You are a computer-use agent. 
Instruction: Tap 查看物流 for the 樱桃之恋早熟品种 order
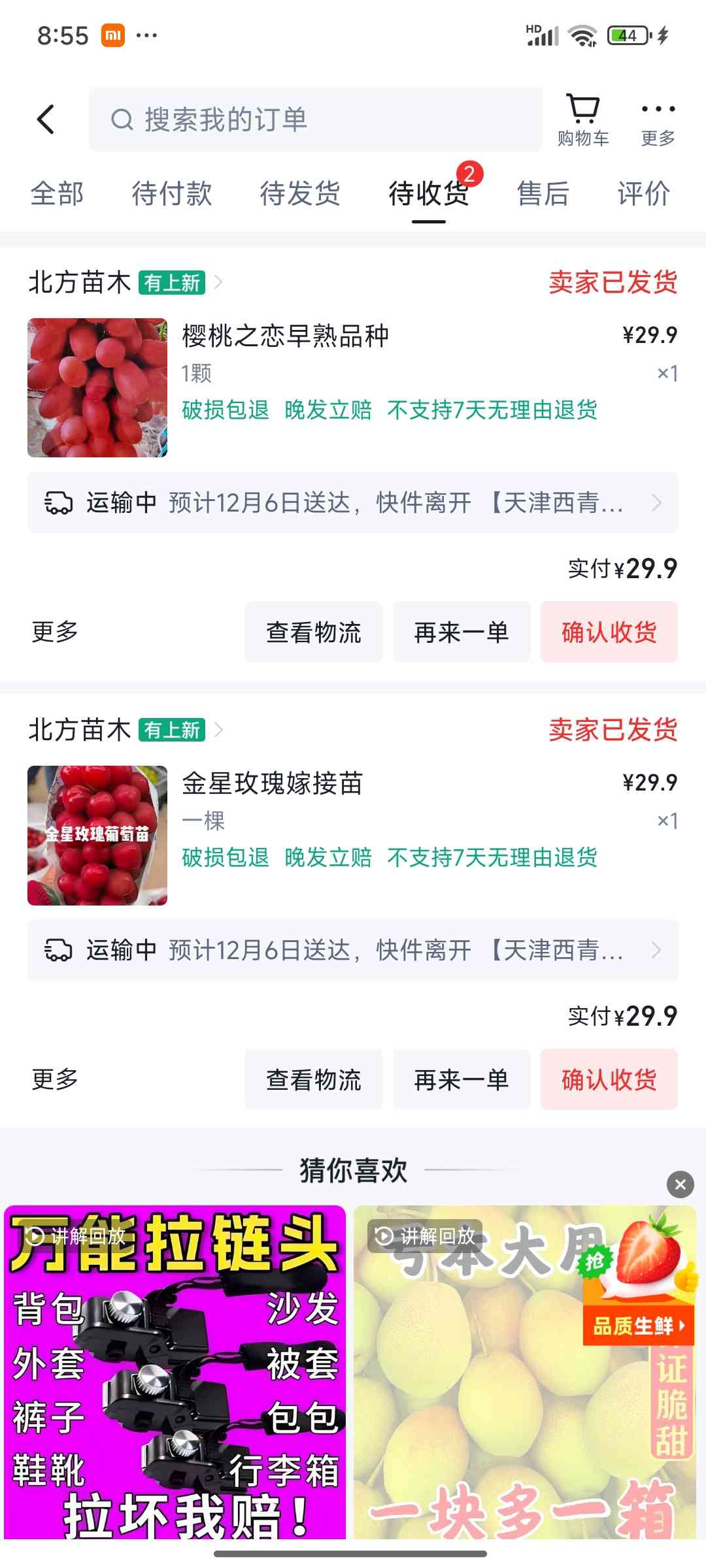point(313,632)
